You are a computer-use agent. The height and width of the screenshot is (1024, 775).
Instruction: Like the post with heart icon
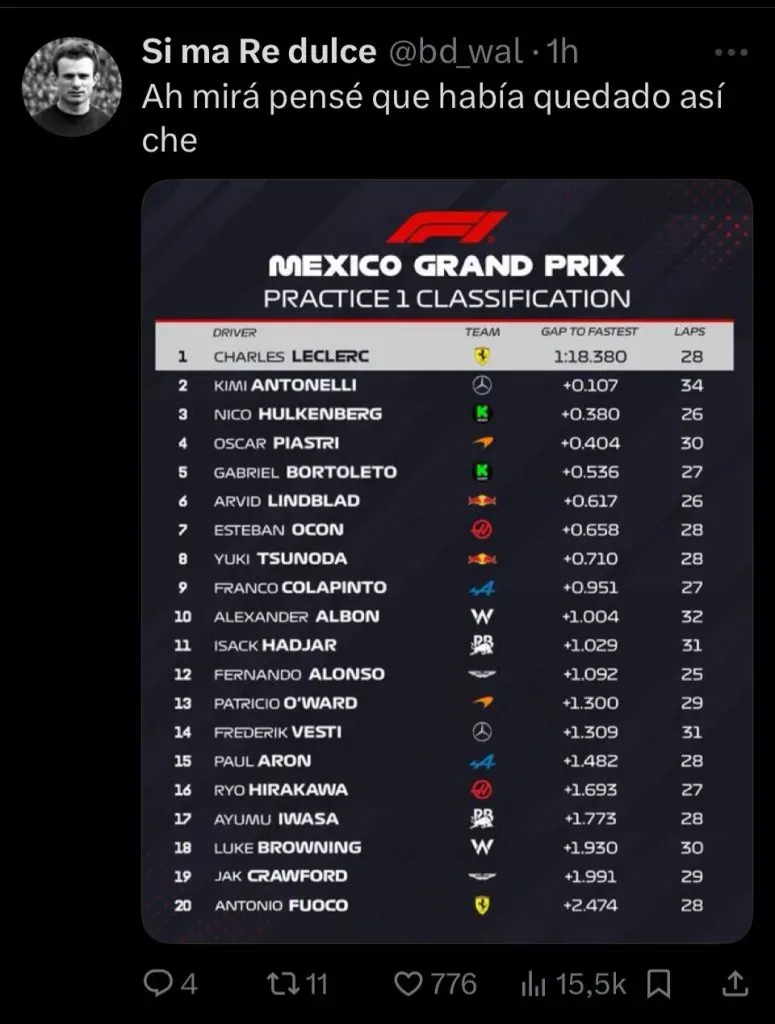[410, 985]
